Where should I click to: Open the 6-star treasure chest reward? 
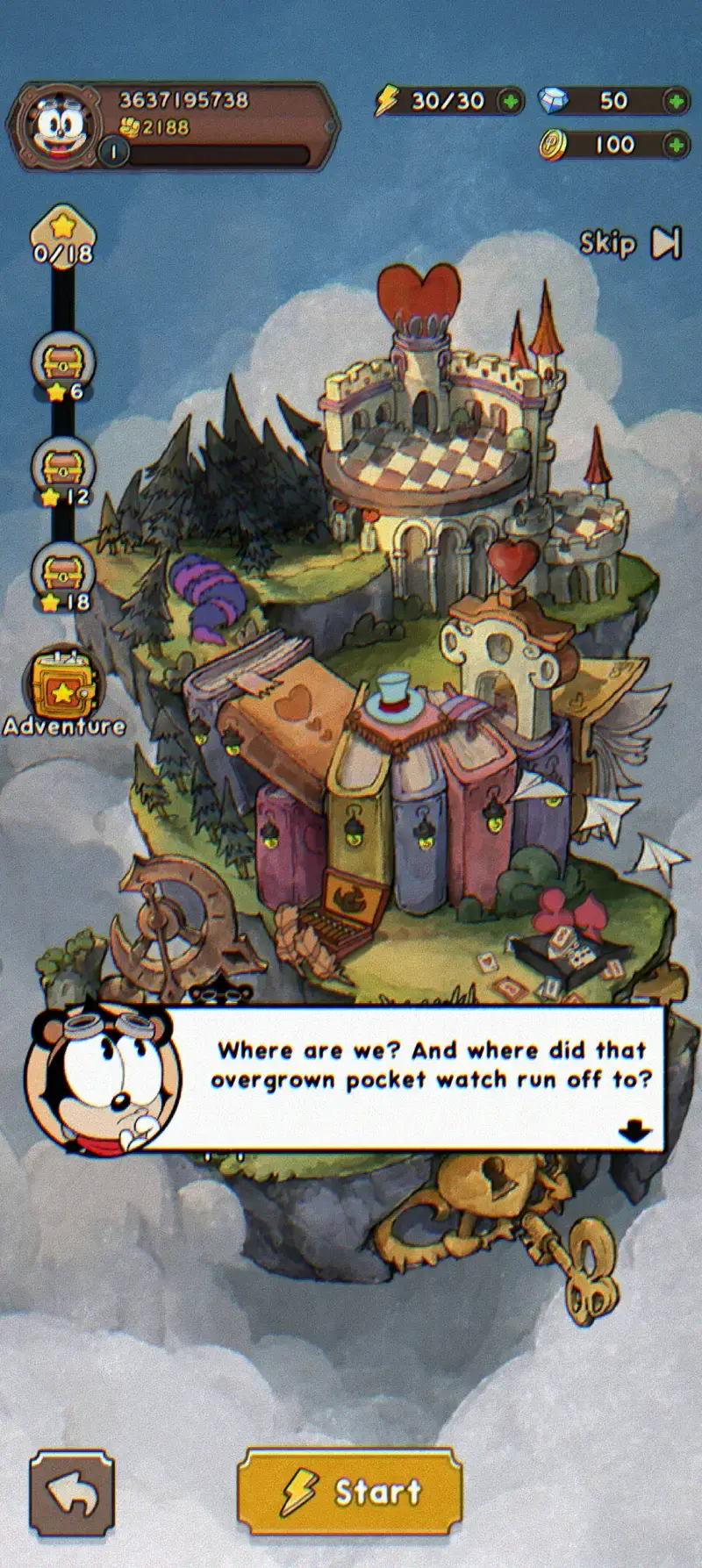coord(64,362)
